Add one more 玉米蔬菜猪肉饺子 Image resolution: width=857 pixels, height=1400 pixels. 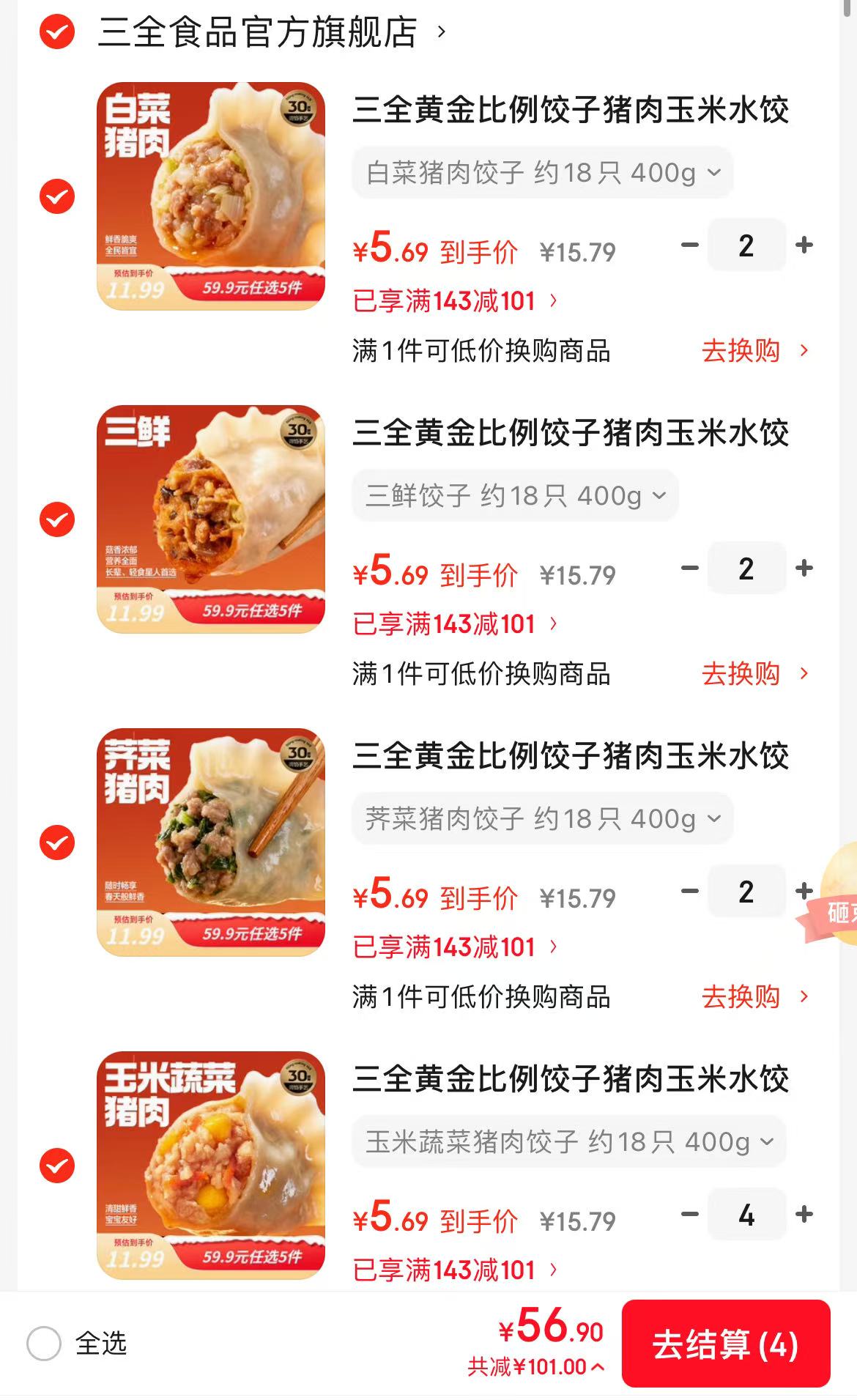(804, 1214)
